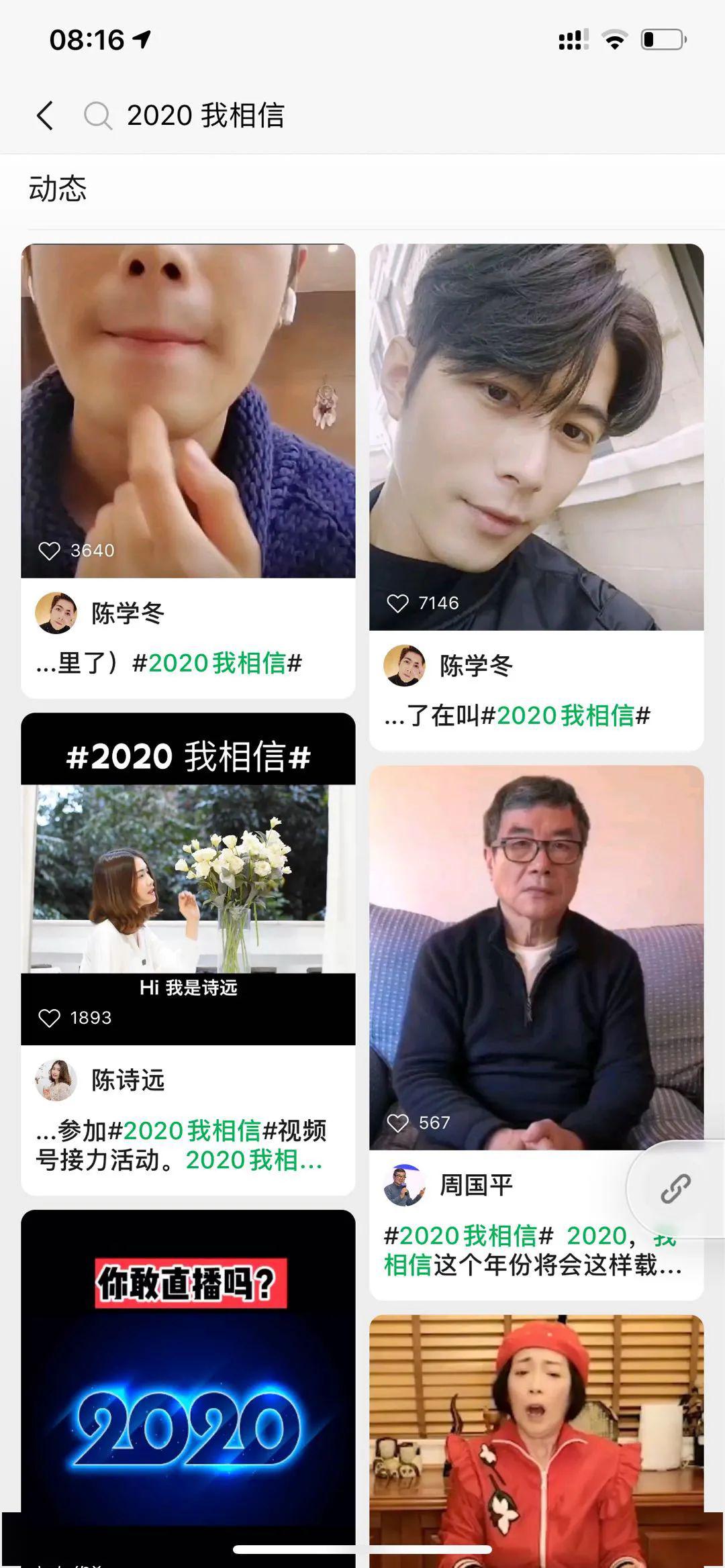
Task: Open 陈学冬's video with 7146 likes
Action: pyautogui.click(x=536, y=437)
